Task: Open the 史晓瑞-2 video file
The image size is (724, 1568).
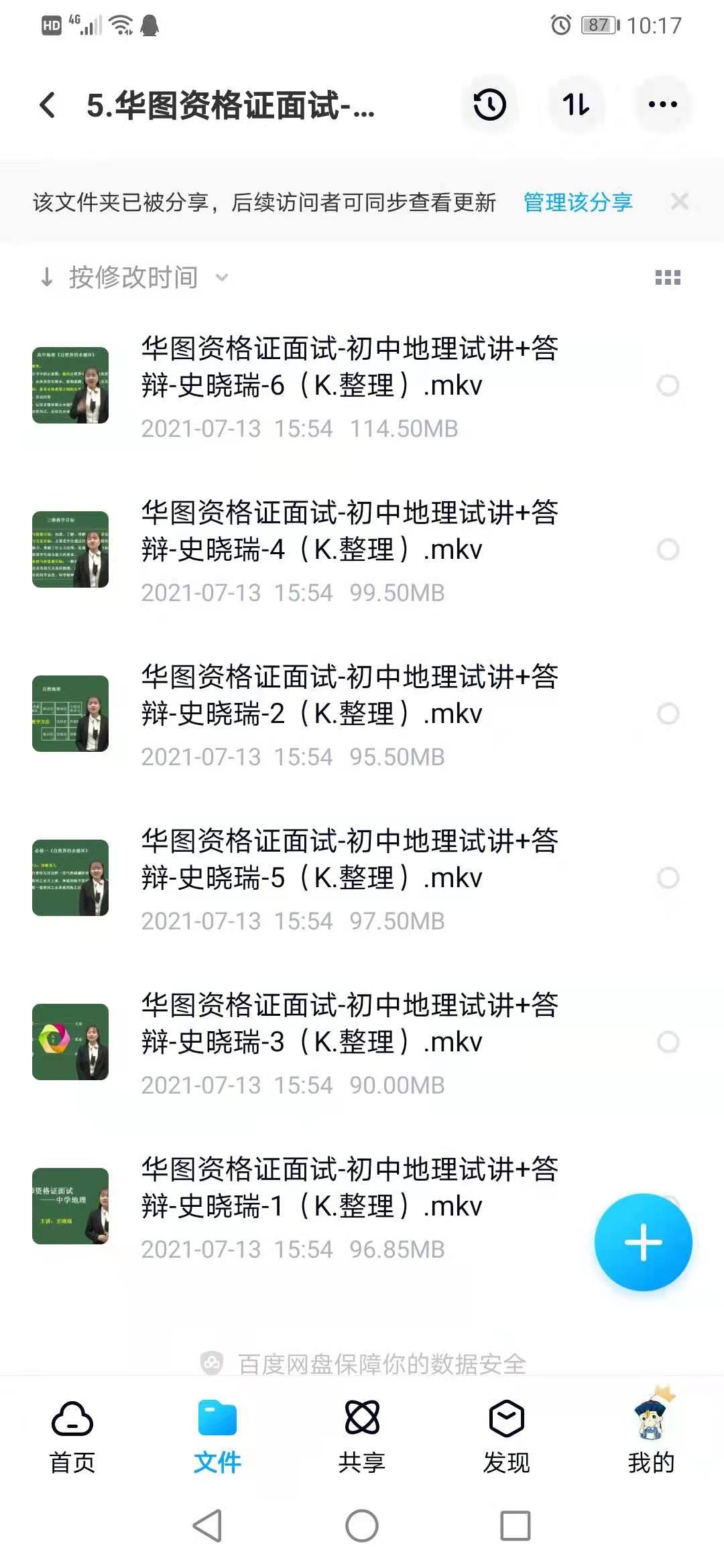Action: pos(349,714)
